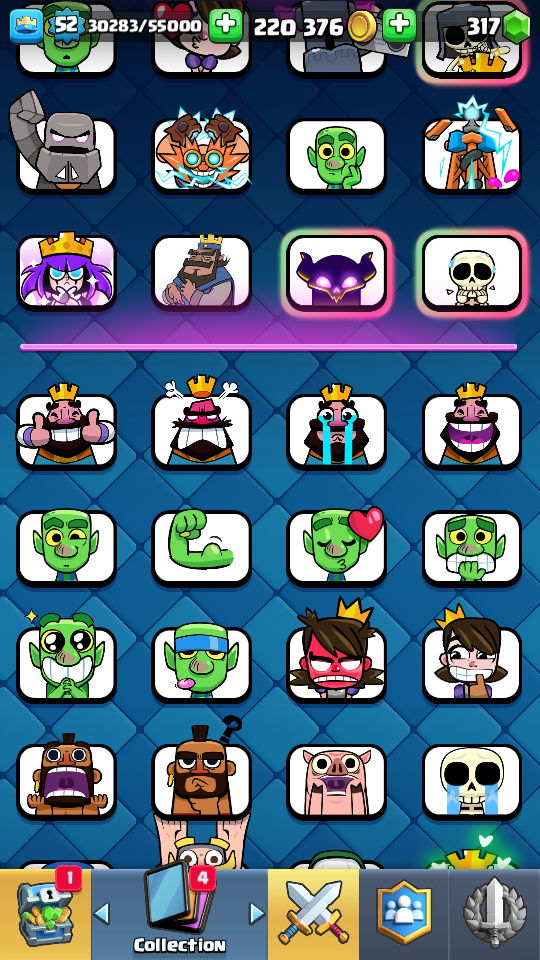
Task: Open the Clan social tab
Action: 403,913
